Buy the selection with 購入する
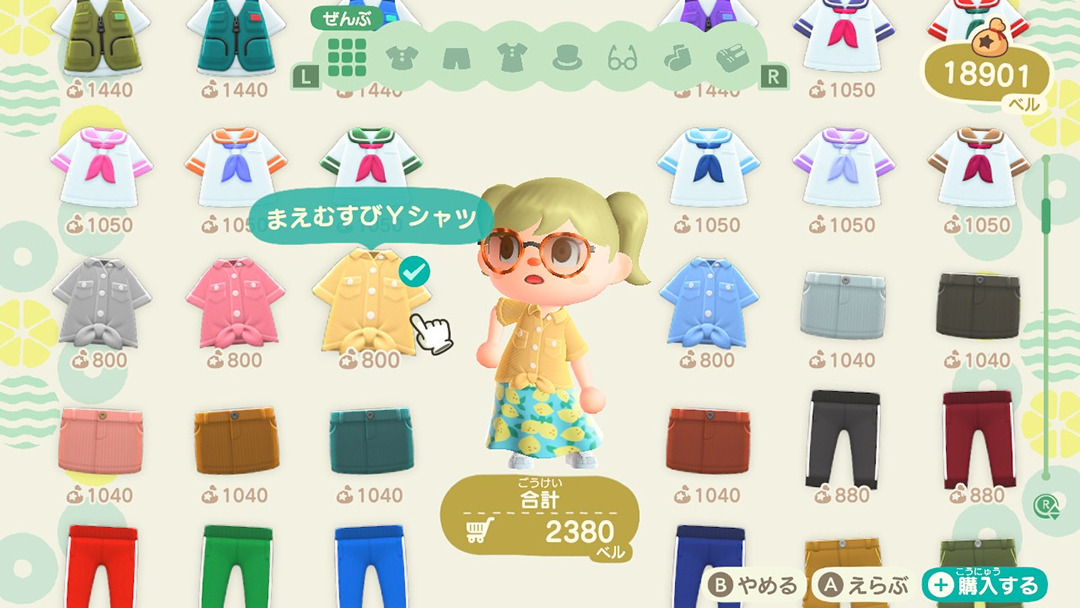1080x608 pixels. (984, 585)
